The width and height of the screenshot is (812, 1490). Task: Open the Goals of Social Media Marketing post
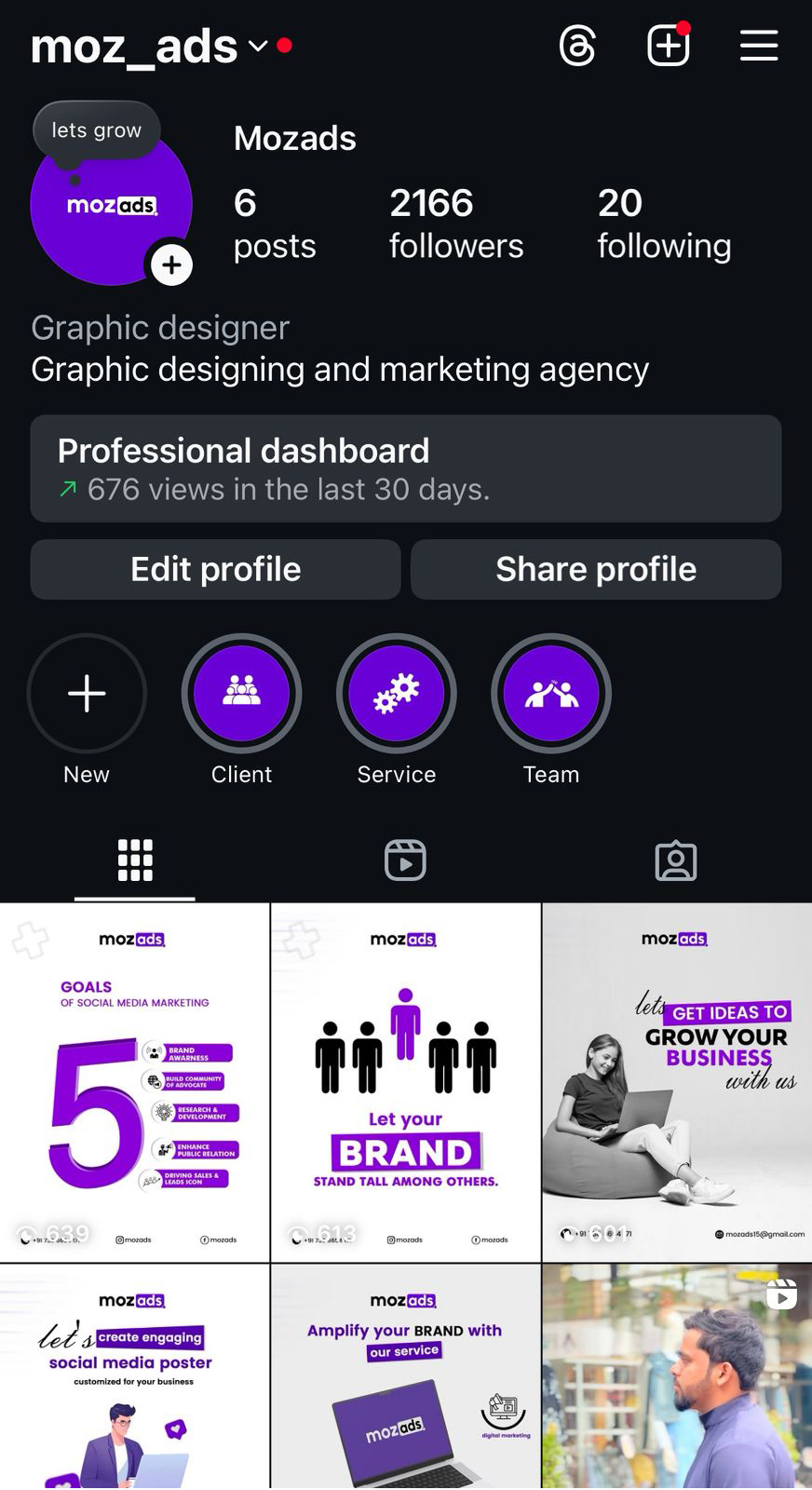pos(135,1082)
